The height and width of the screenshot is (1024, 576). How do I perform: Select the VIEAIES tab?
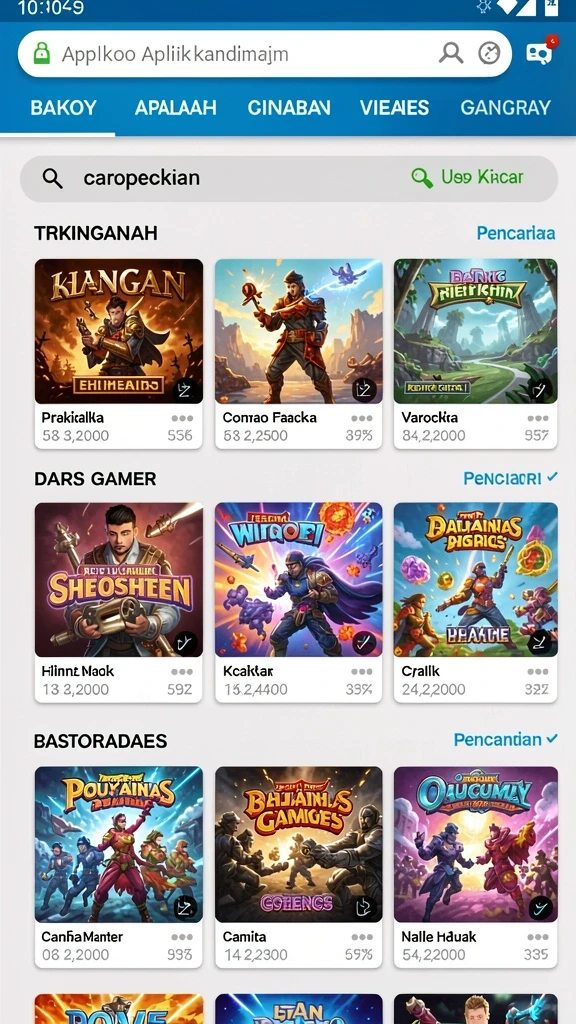[x=394, y=108]
